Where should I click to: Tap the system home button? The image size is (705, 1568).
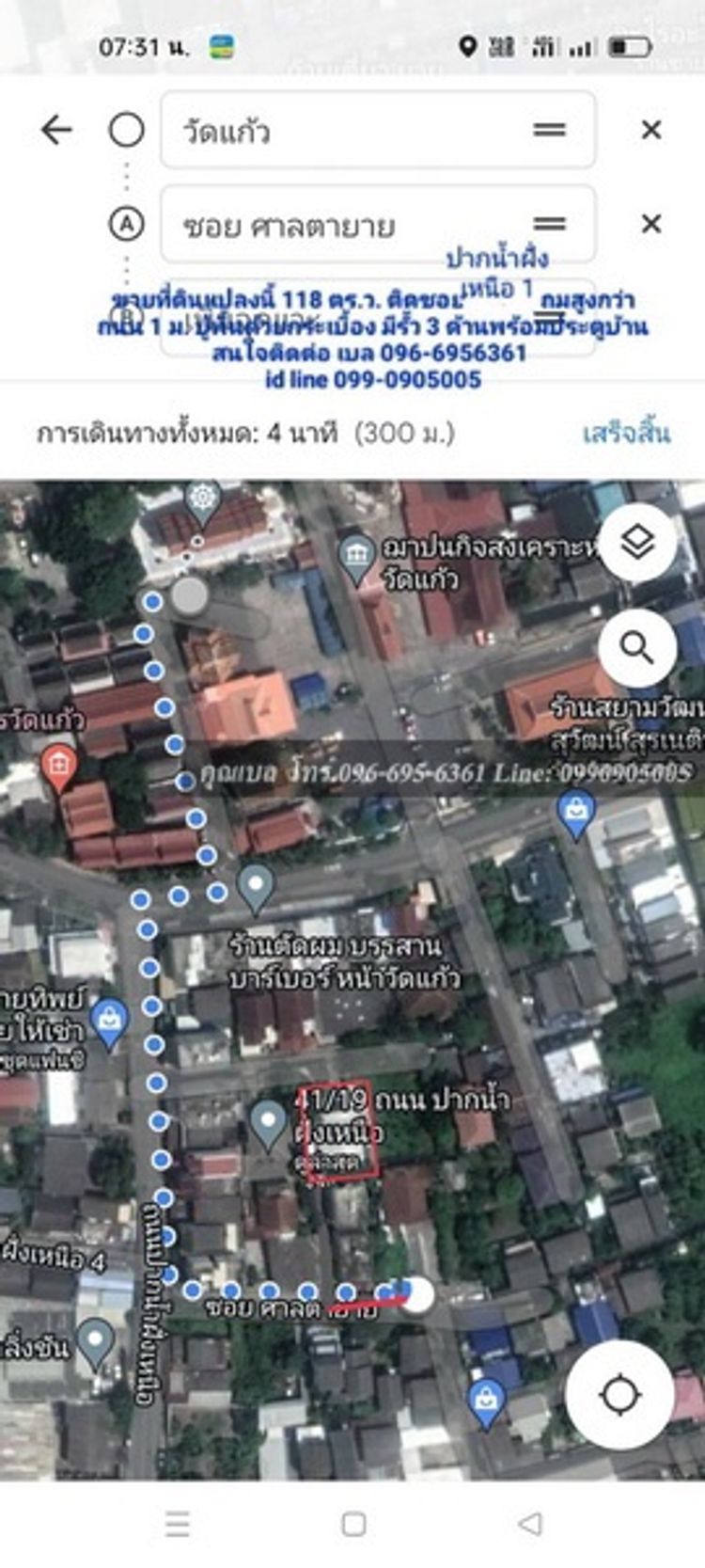[353, 1523]
